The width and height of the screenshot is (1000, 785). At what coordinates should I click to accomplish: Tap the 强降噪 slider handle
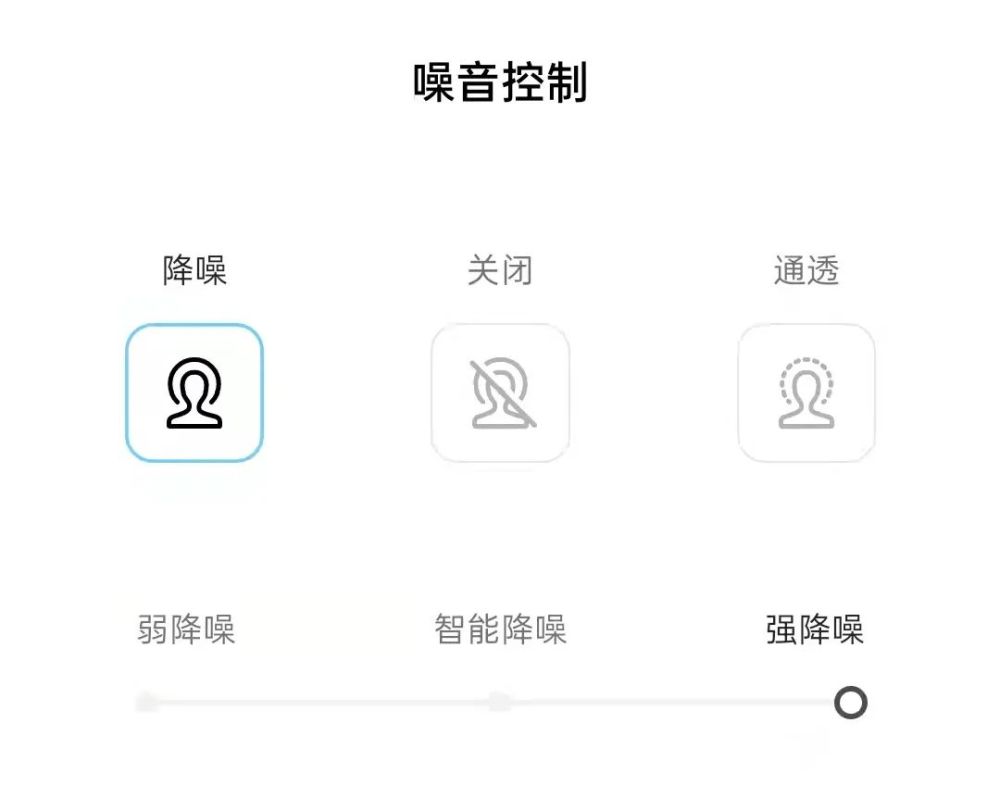click(x=850, y=703)
